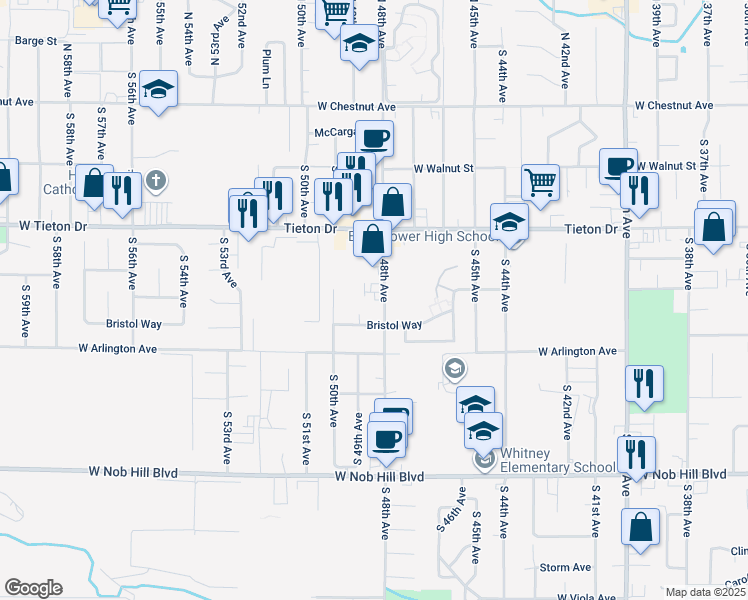Open the coffee marker on S 48th Ave above Nob Hill Blvd

tap(386, 439)
